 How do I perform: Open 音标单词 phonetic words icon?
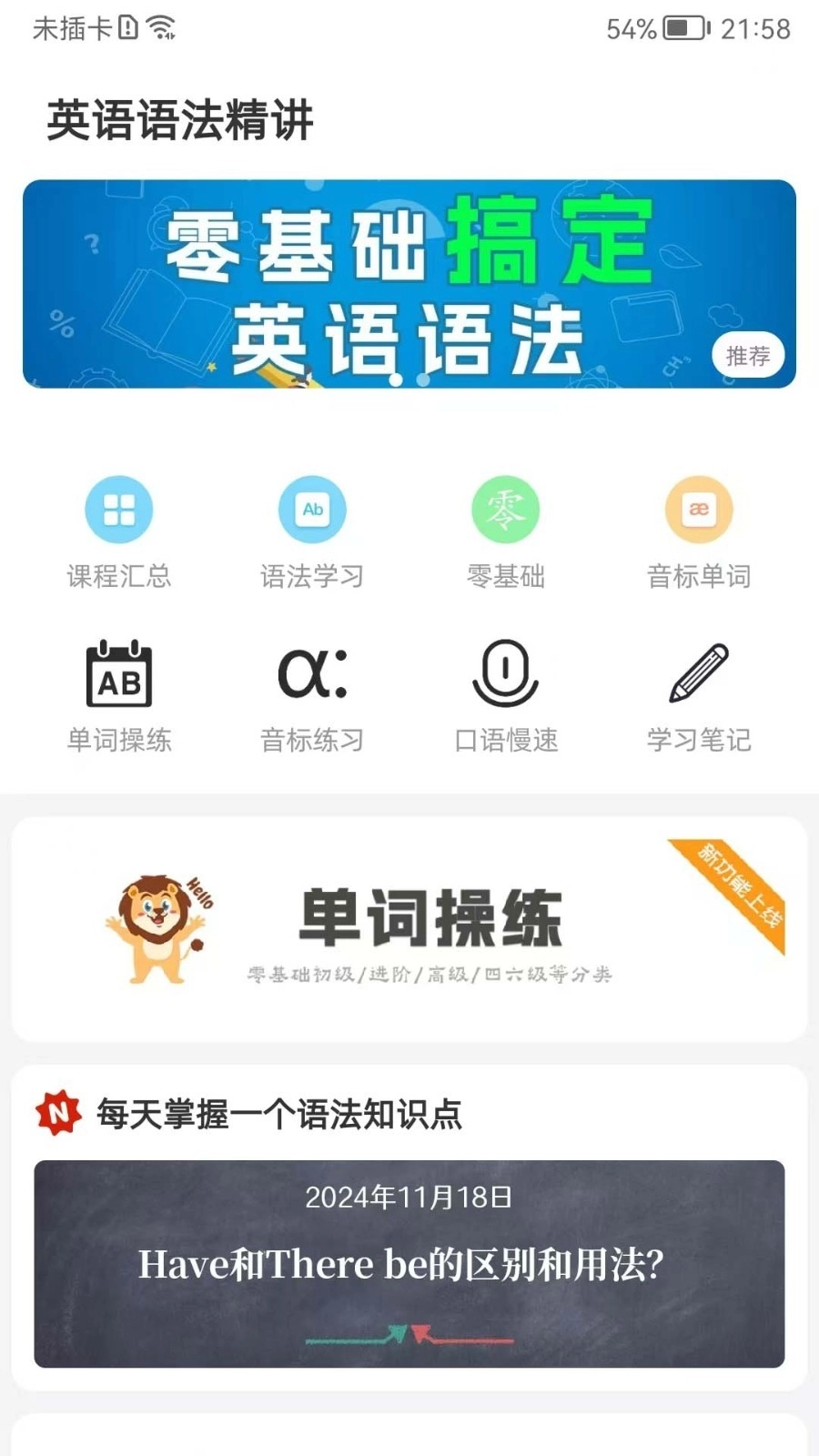[x=698, y=510]
